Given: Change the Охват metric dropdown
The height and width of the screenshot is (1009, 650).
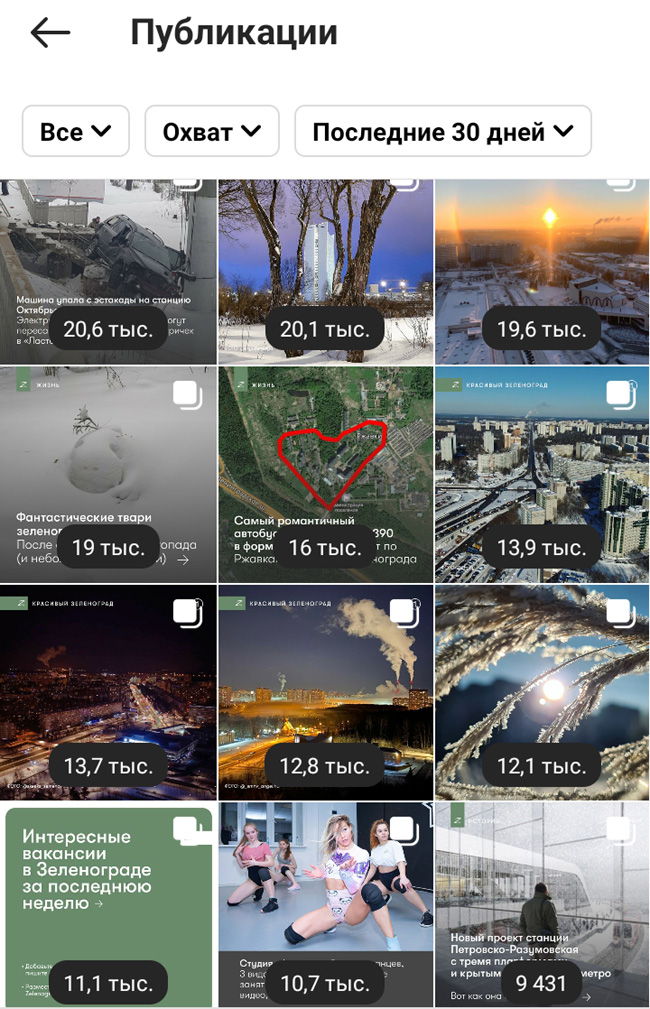Looking at the screenshot, I should 212,131.
